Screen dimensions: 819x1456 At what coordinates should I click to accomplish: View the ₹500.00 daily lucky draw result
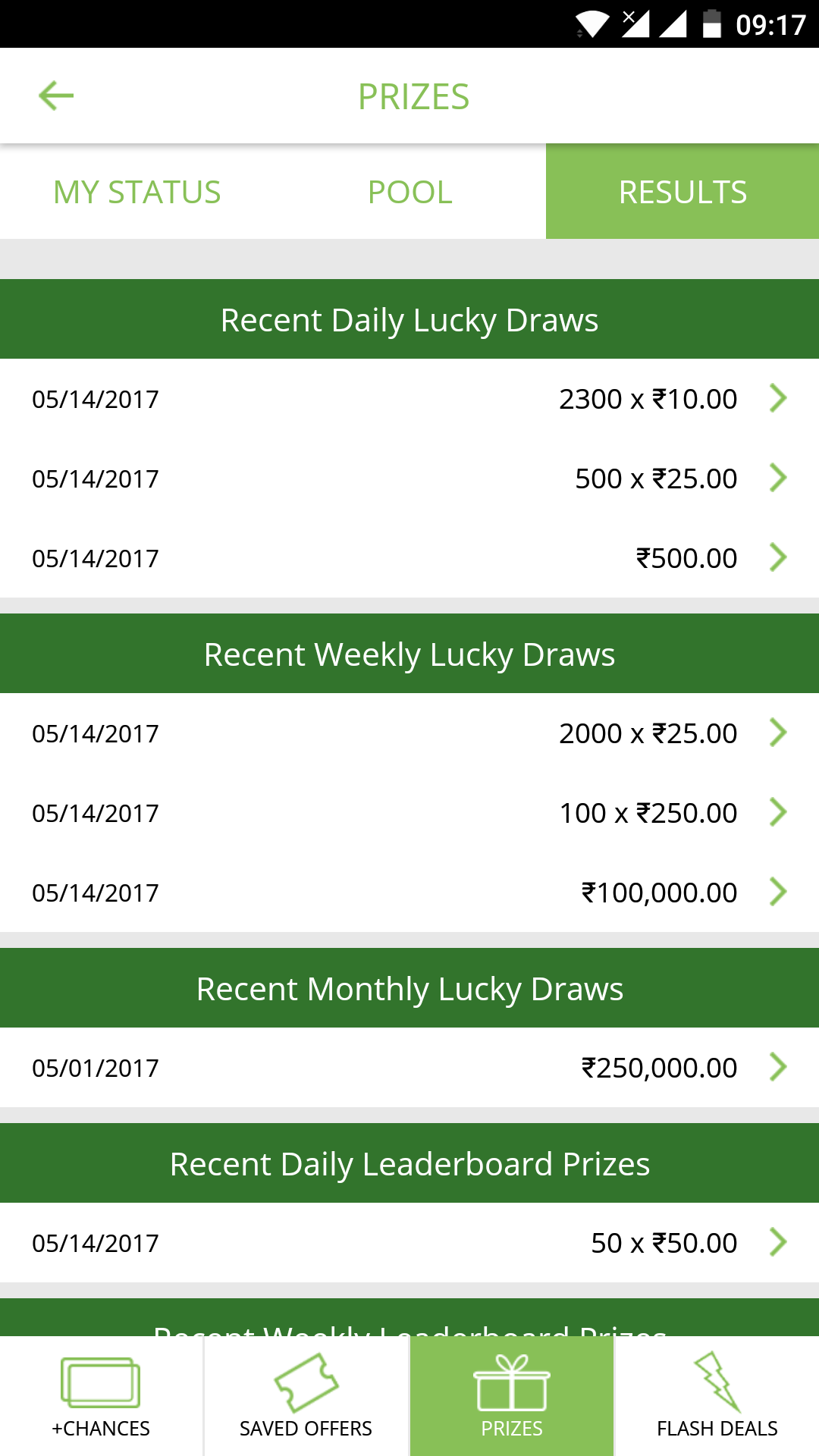(409, 558)
